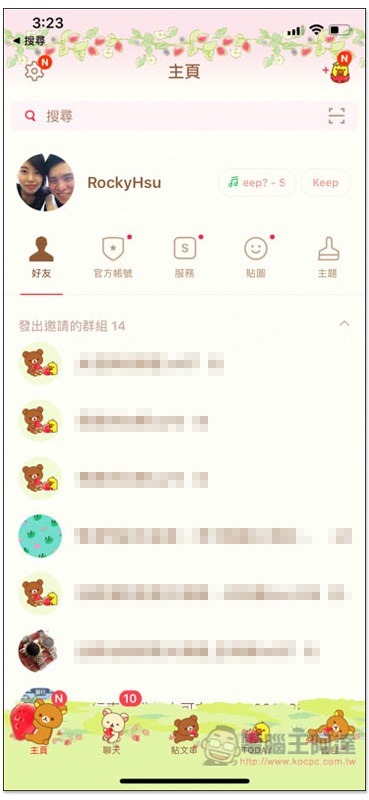Open the Keep button
Image resolution: width=369 pixels, height=800 pixels.
point(325,183)
